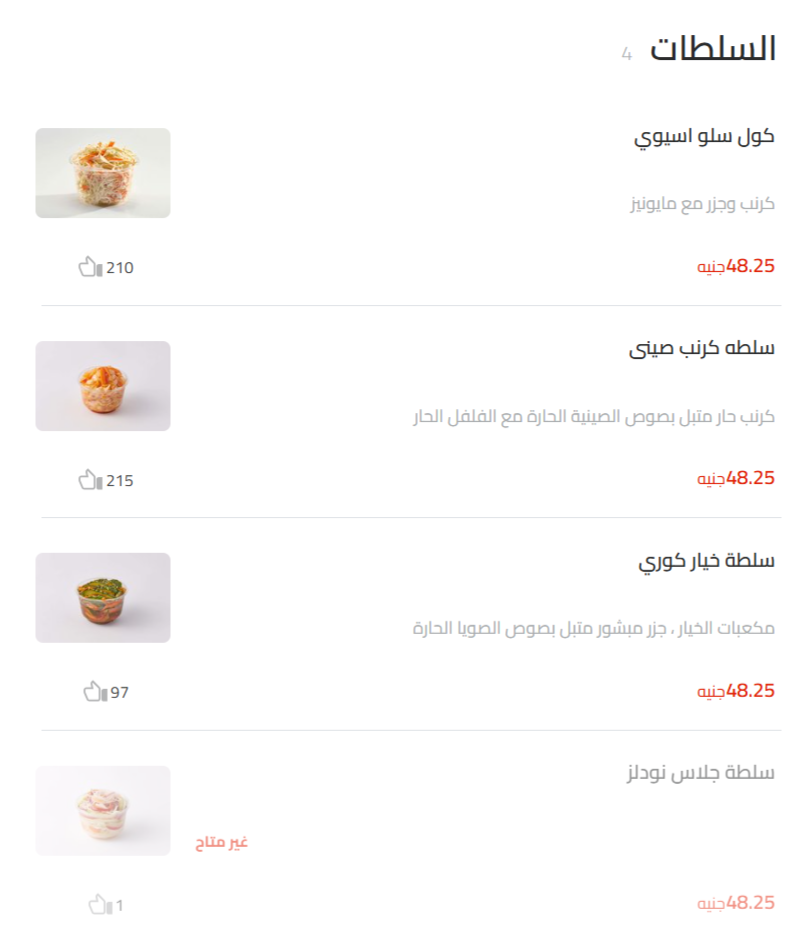812x939 pixels.
Task: Click the item count badge showing 4
Action: (624, 53)
